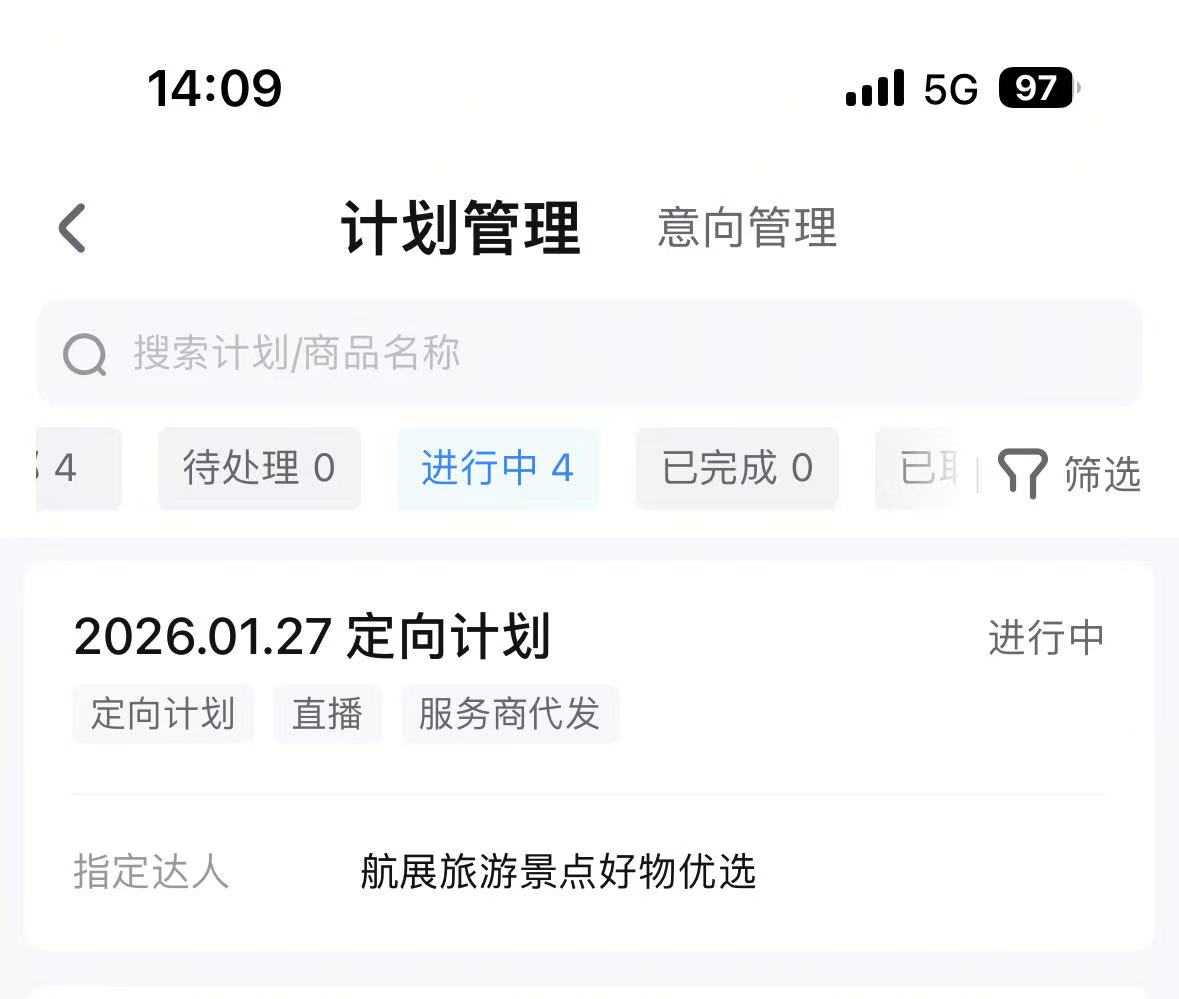The height and width of the screenshot is (999, 1179).
Task: Show the 已完成 0 plans
Action: click(x=737, y=468)
